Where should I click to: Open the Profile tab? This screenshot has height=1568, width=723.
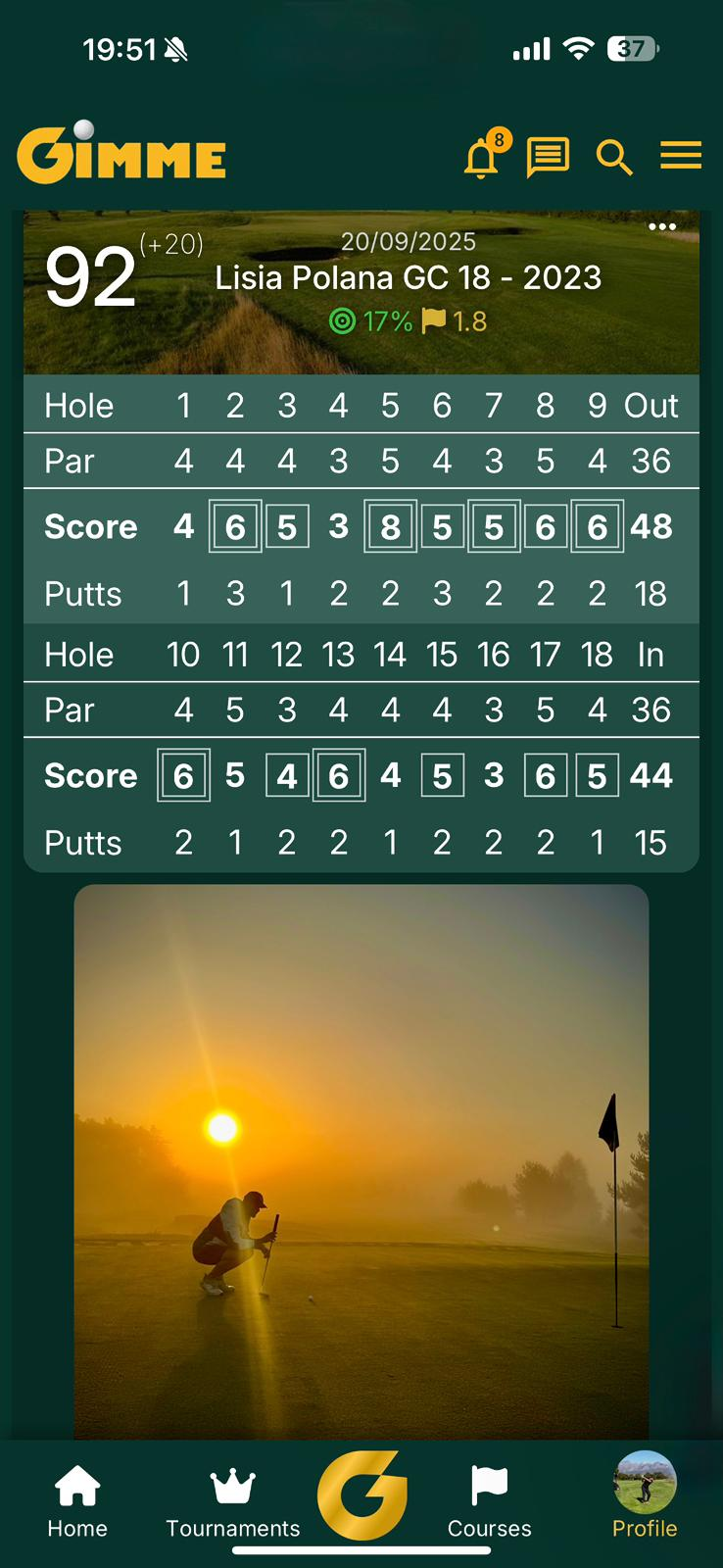coord(645,1495)
